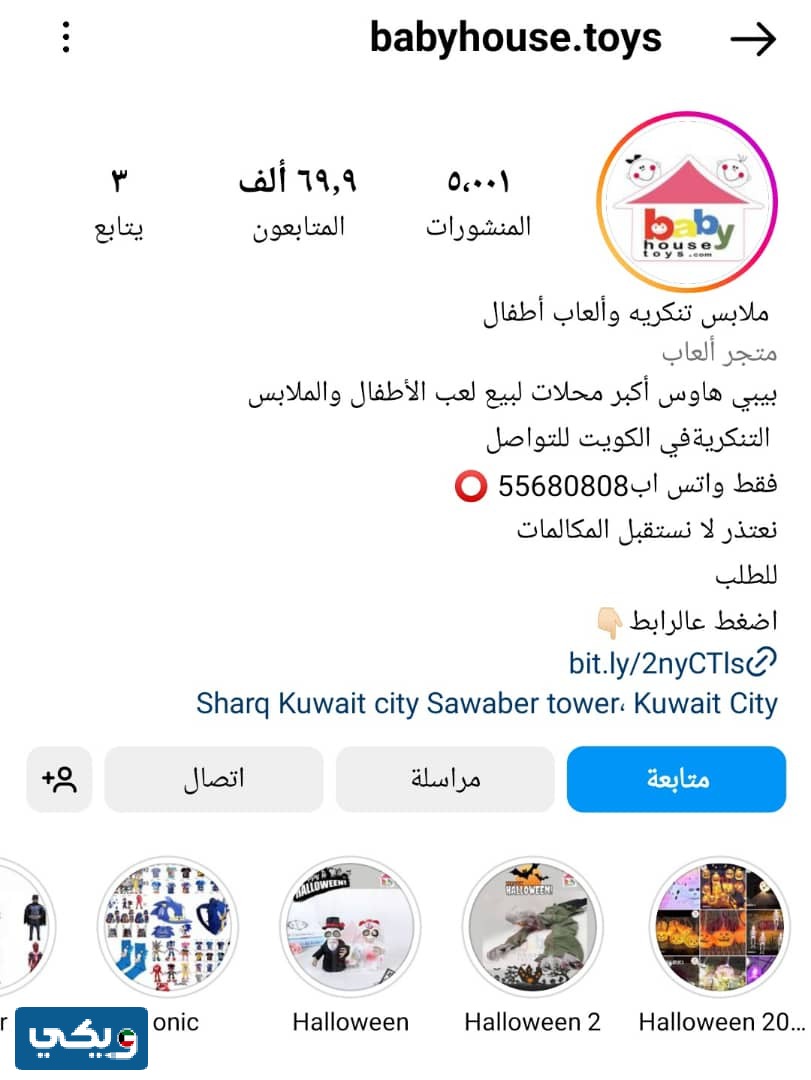
Task: Open the Halloween 20… story highlight
Action: click(x=720, y=926)
